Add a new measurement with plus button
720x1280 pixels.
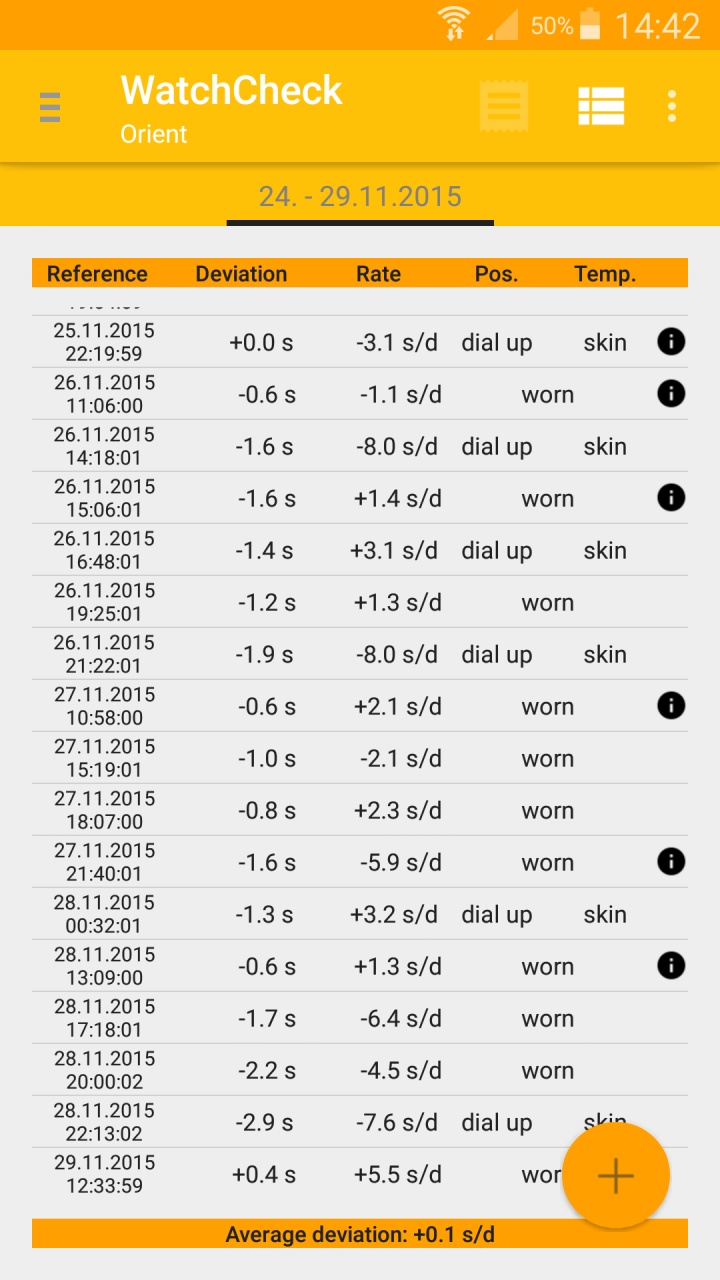click(x=615, y=1176)
